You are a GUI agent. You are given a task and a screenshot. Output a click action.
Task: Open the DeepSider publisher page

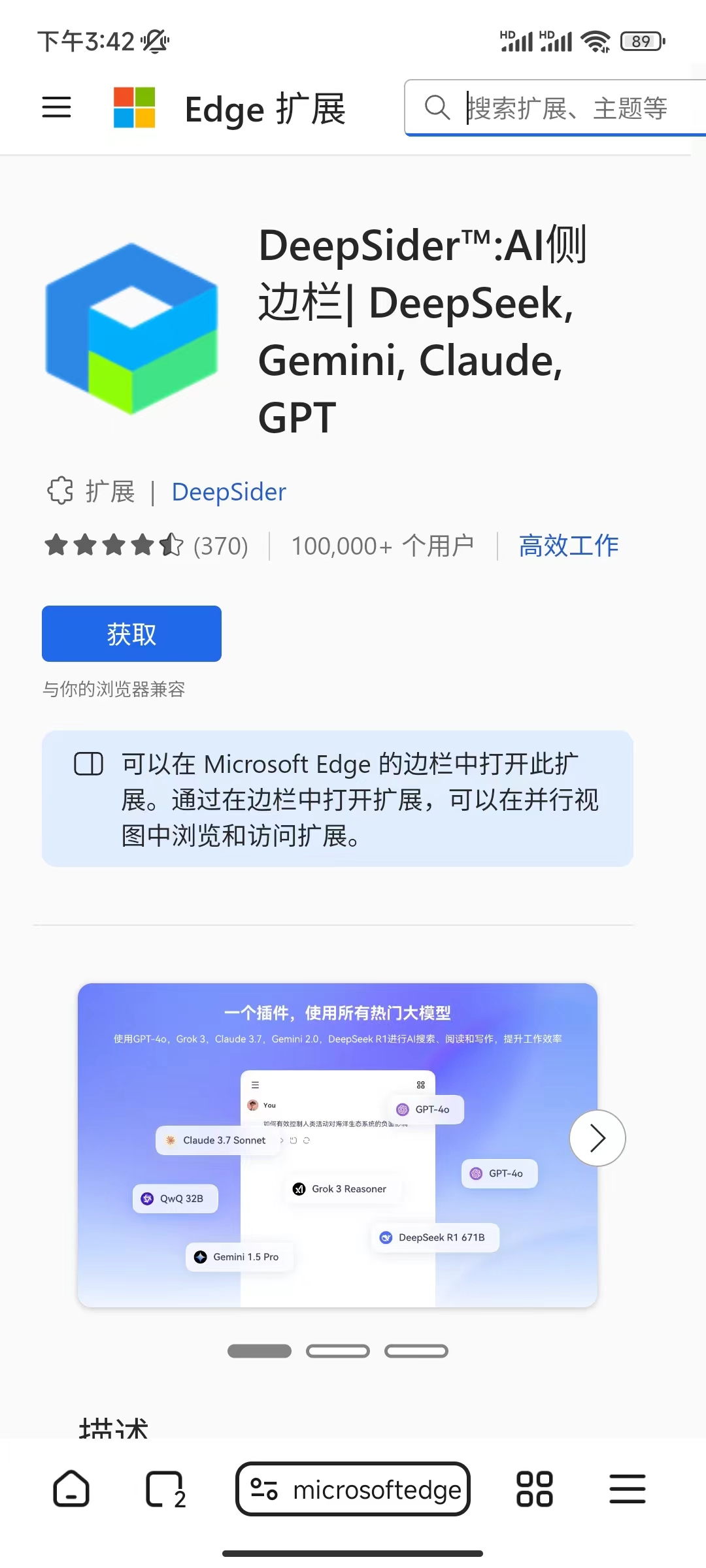pos(228,491)
